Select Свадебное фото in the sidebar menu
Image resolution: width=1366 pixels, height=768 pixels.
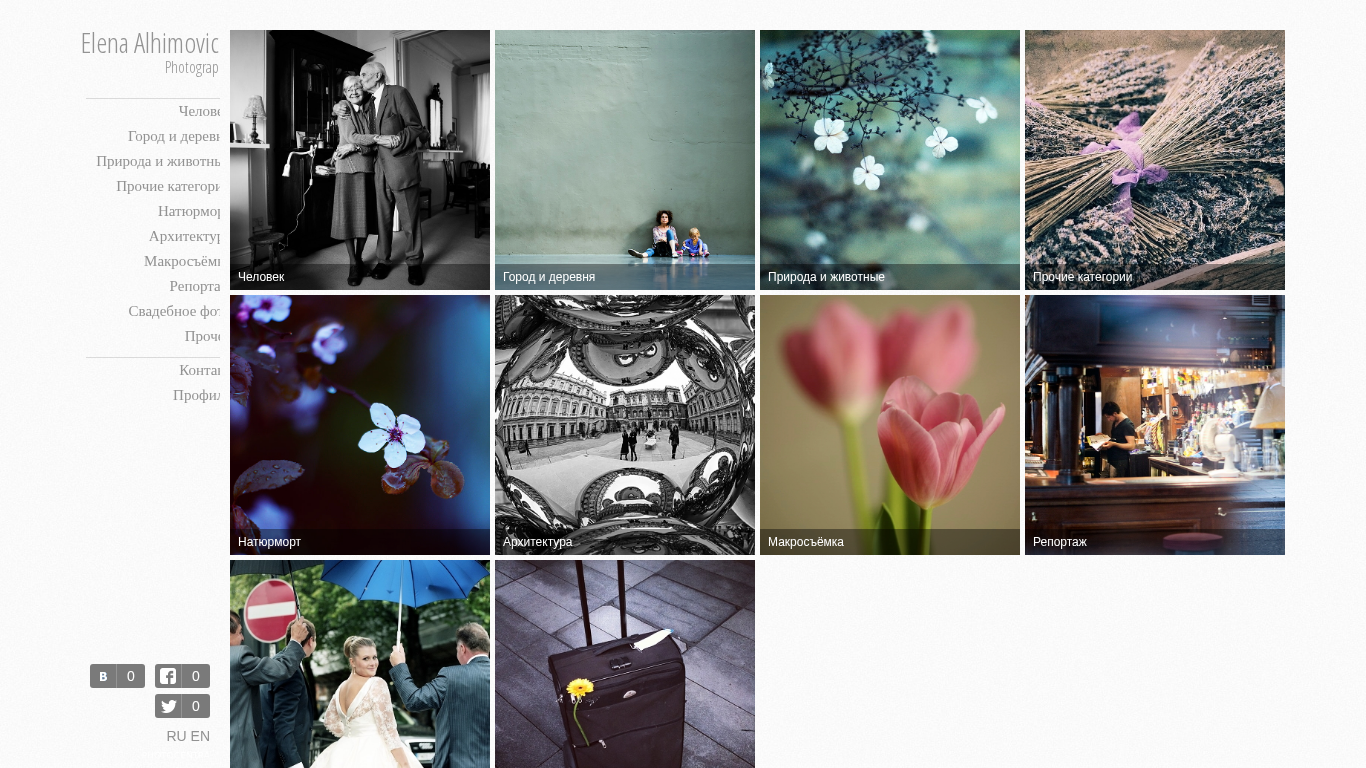175,311
